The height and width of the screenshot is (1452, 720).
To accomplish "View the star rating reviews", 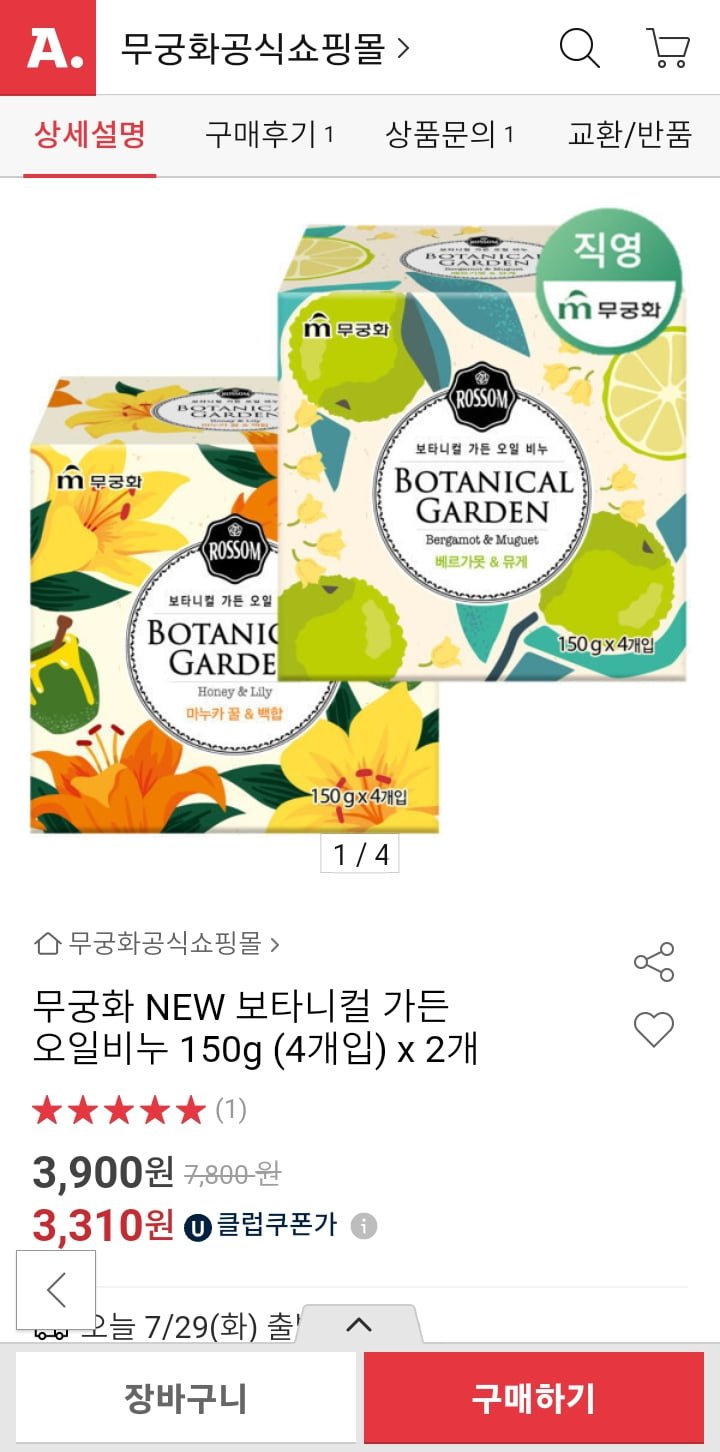I will click(138, 1109).
